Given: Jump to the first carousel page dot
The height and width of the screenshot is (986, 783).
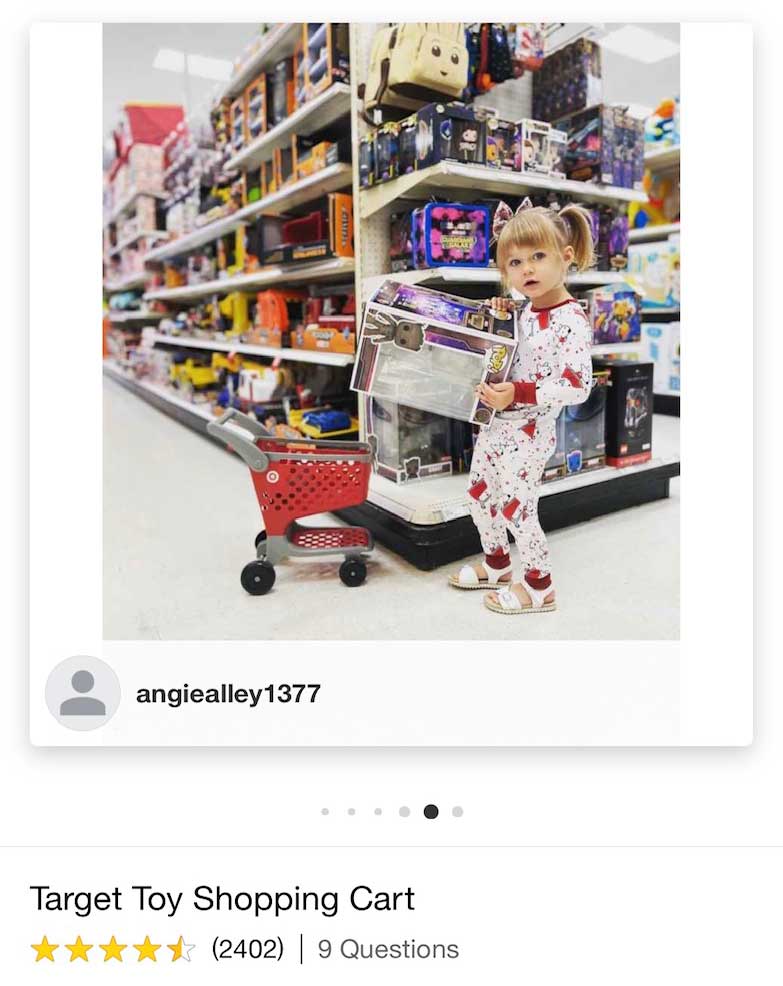Looking at the screenshot, I should [325, 812].
